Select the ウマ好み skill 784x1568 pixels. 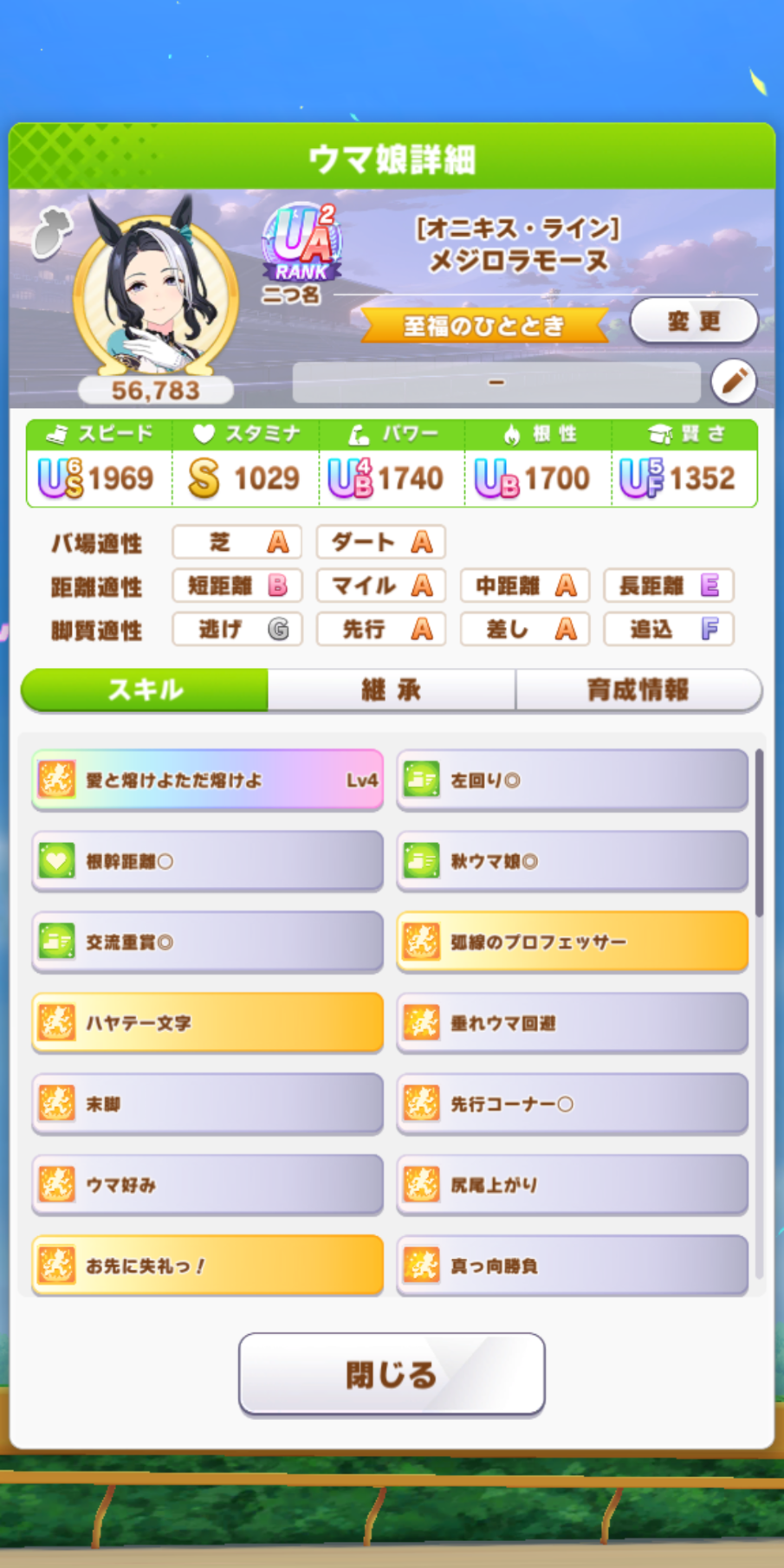pyautogui.click(x=207, y=1184)
